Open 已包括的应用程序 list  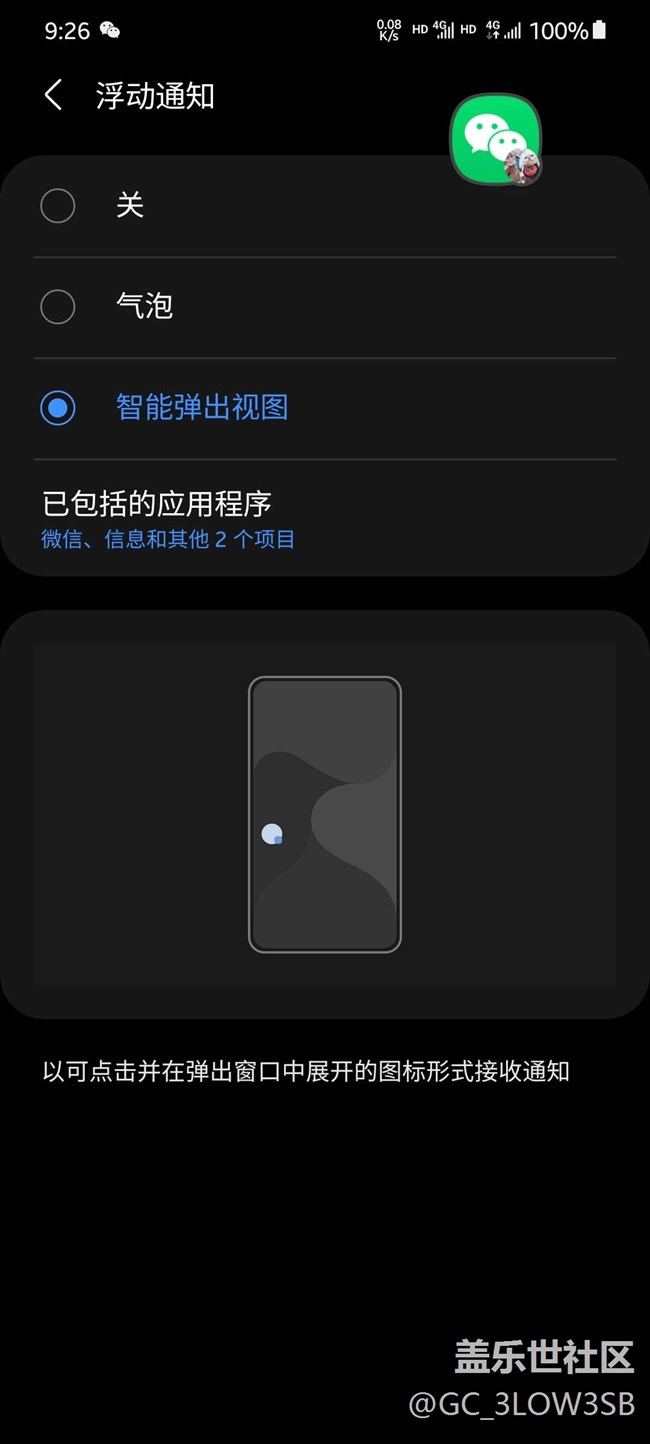(x=168, y=520)
